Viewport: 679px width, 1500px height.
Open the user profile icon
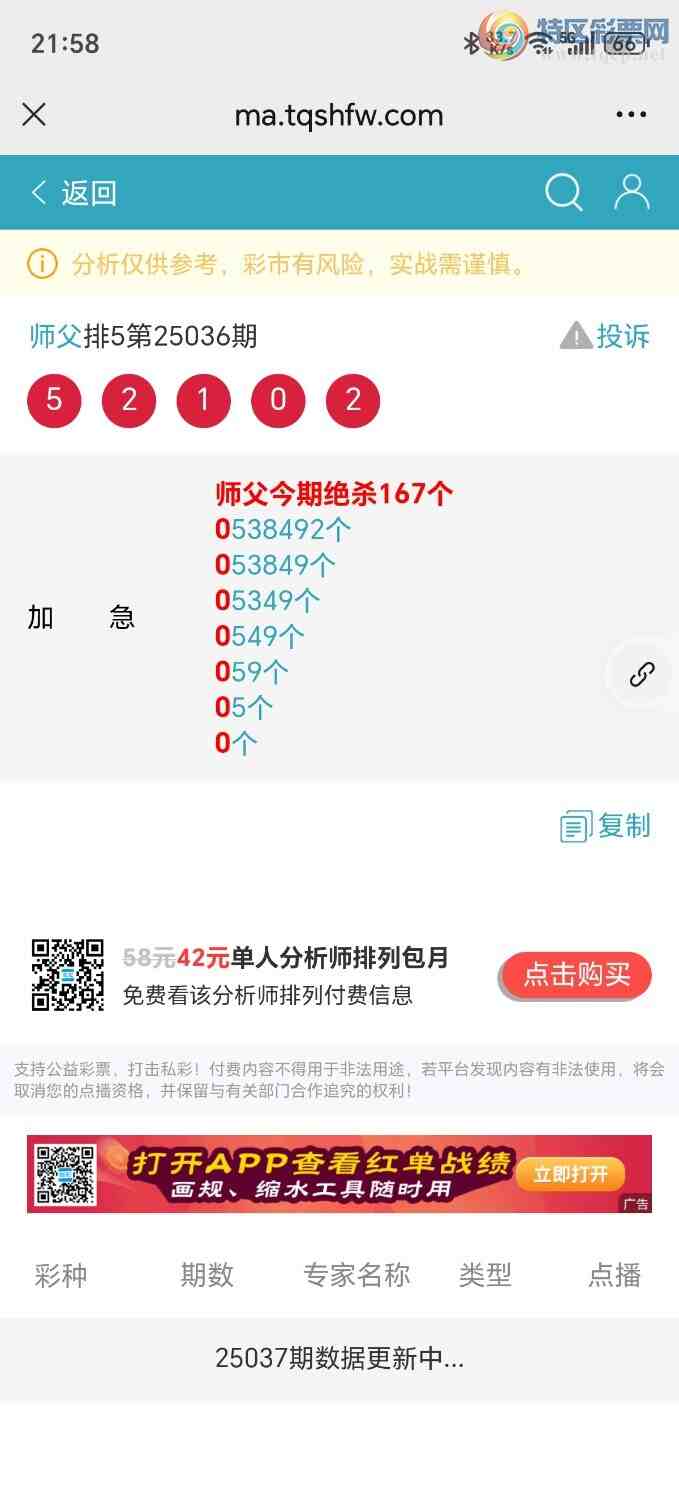pos(631,192)
